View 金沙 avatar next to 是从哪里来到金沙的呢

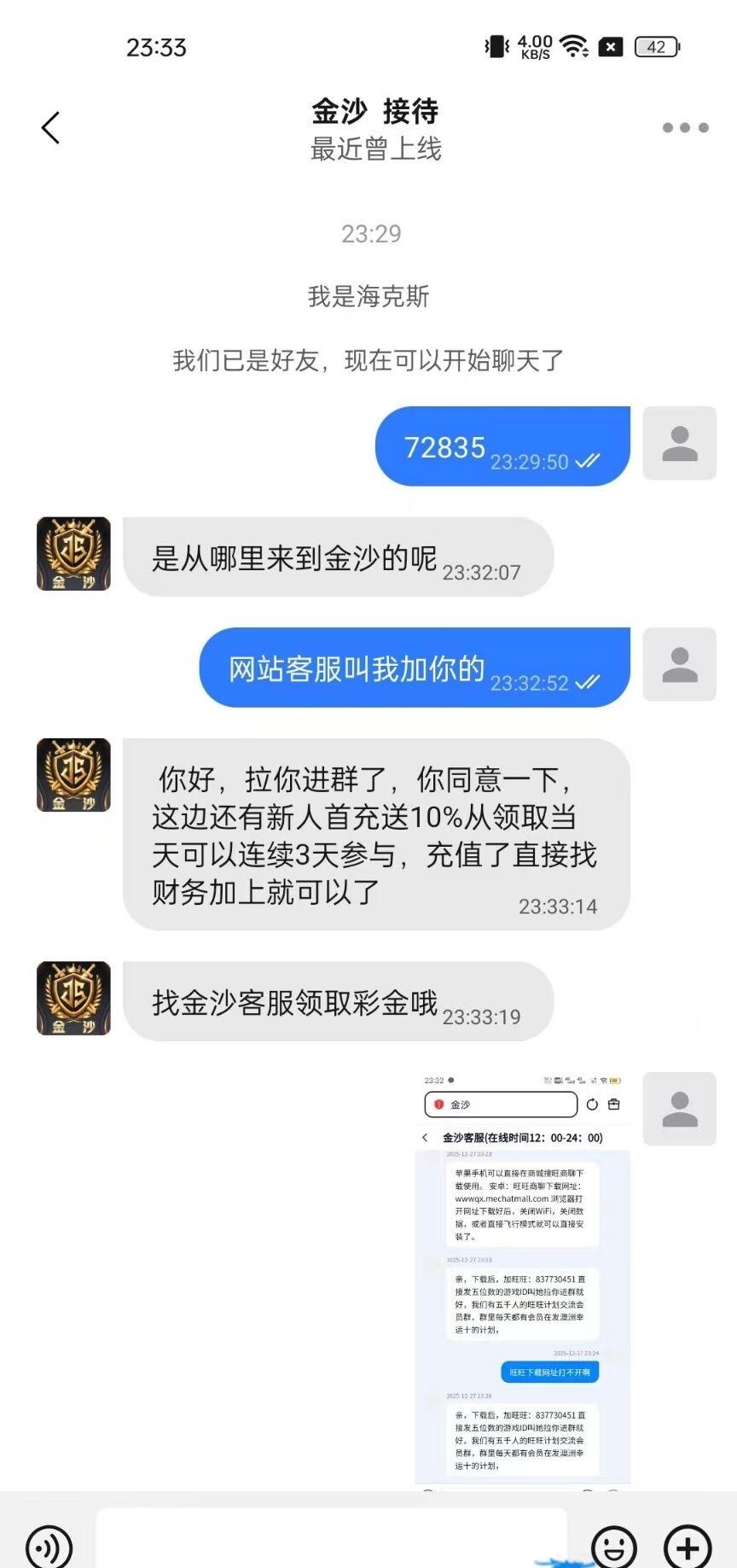pyautogui.click(x=73, y=554)
